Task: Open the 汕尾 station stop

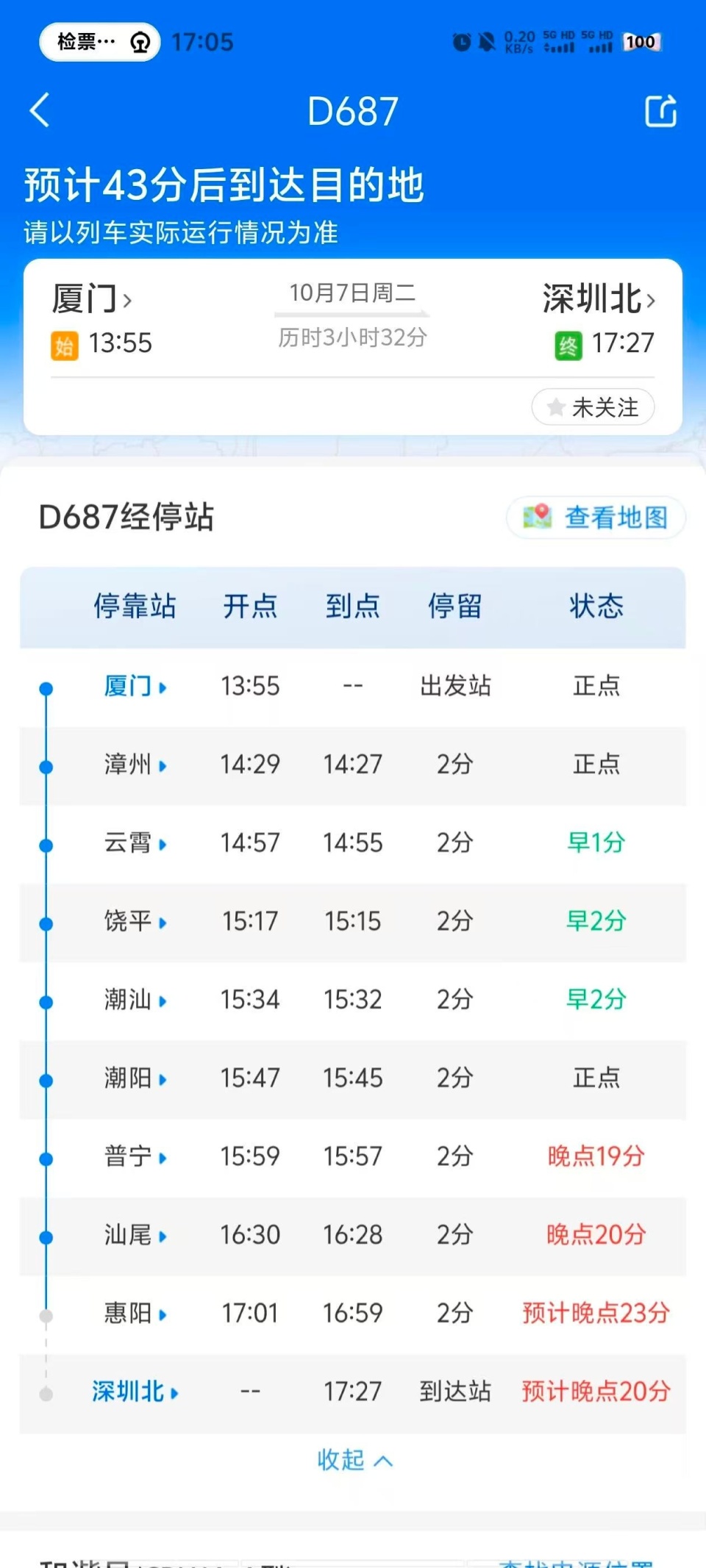Action: pos(135,1235)
